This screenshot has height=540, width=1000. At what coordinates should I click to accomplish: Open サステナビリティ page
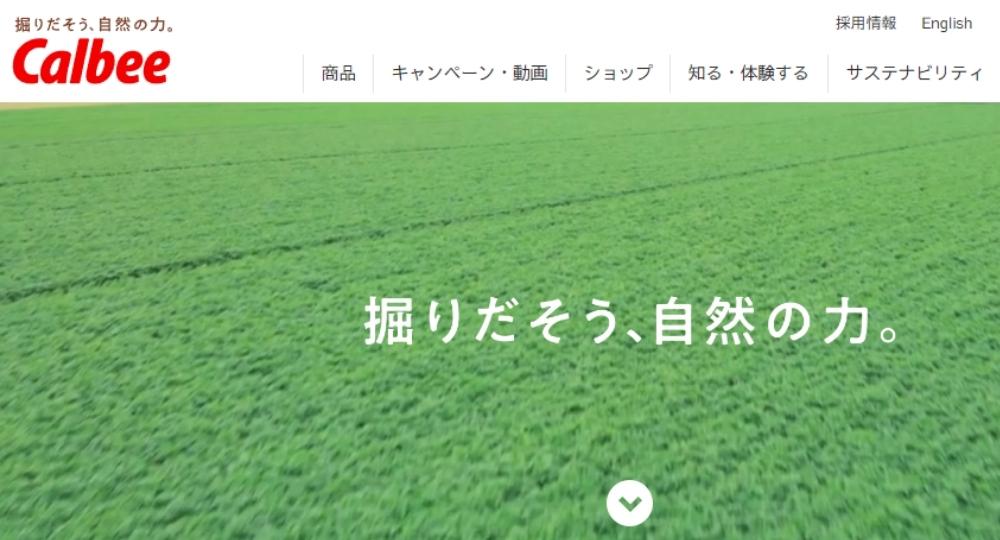914,73
